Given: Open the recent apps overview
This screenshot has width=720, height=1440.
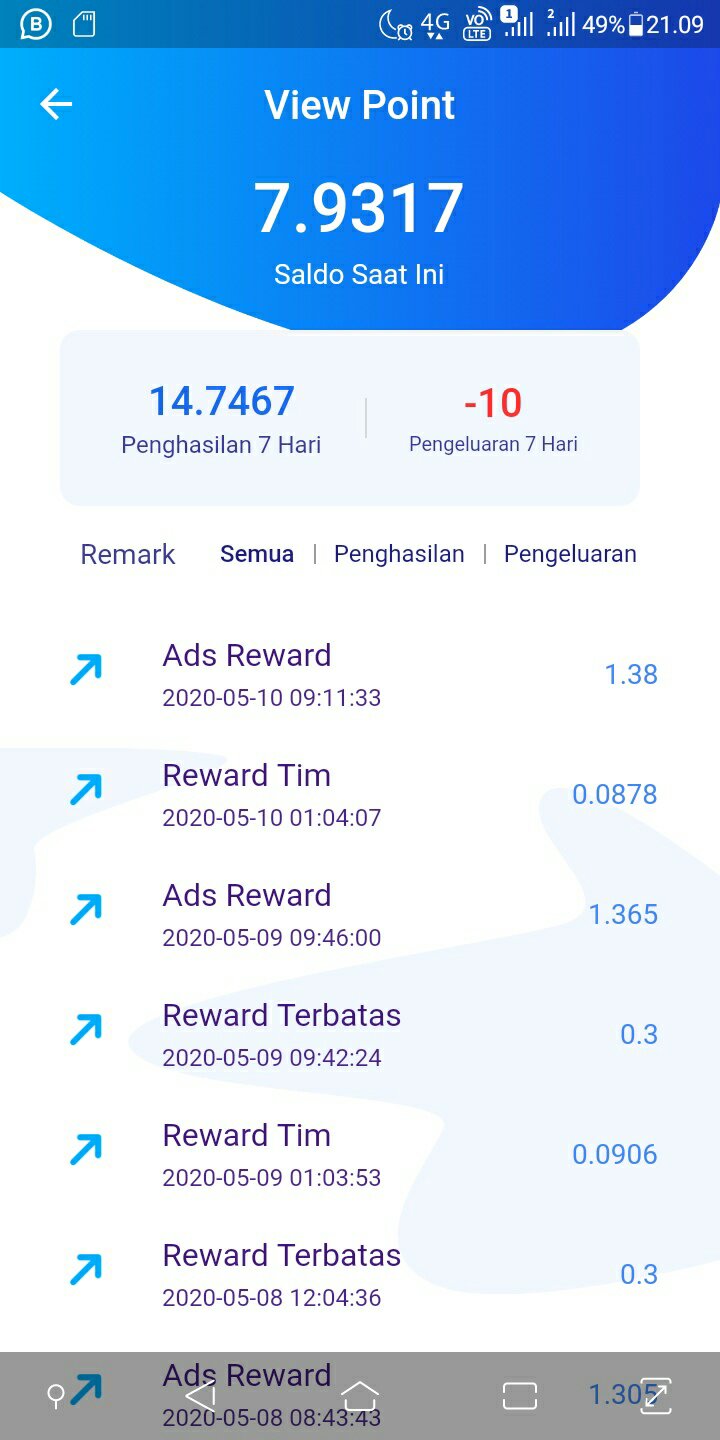Looking at the screenshot, I should click(520, 1396).
